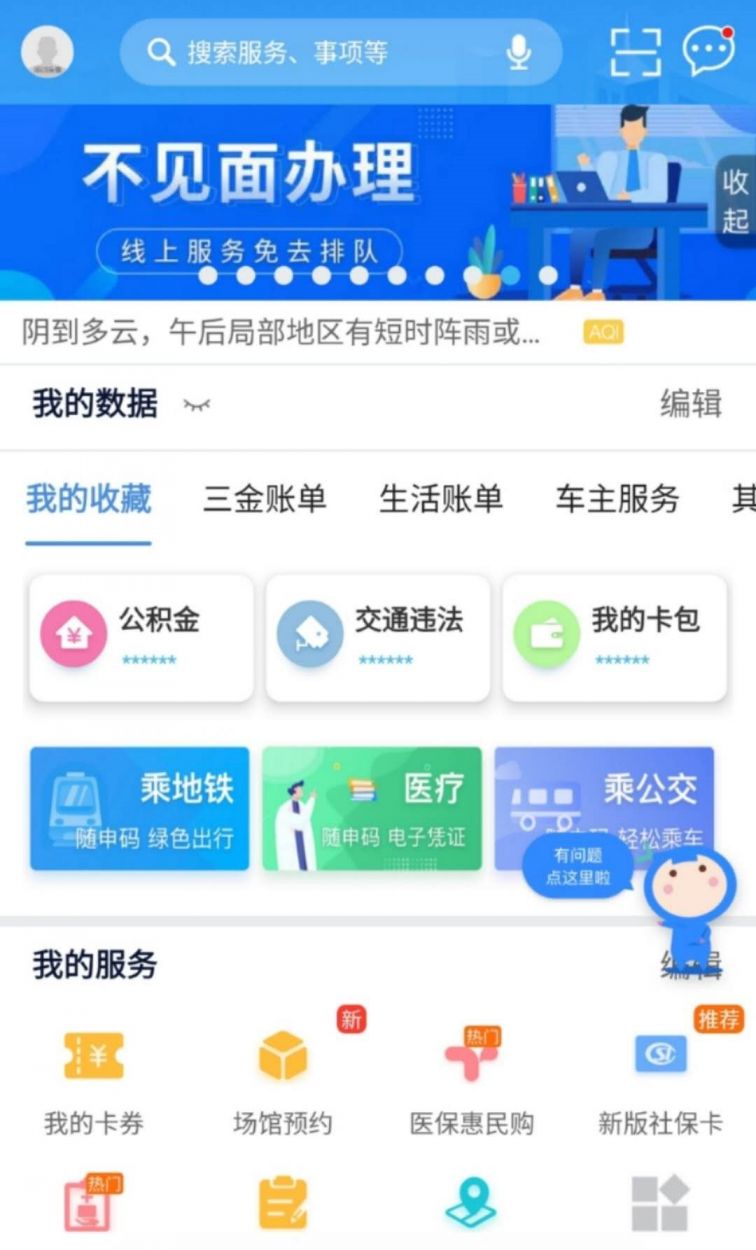Open the 医疗 electronic voucher tile
This screenshot has width=756, height=1250.
(372, 808)
